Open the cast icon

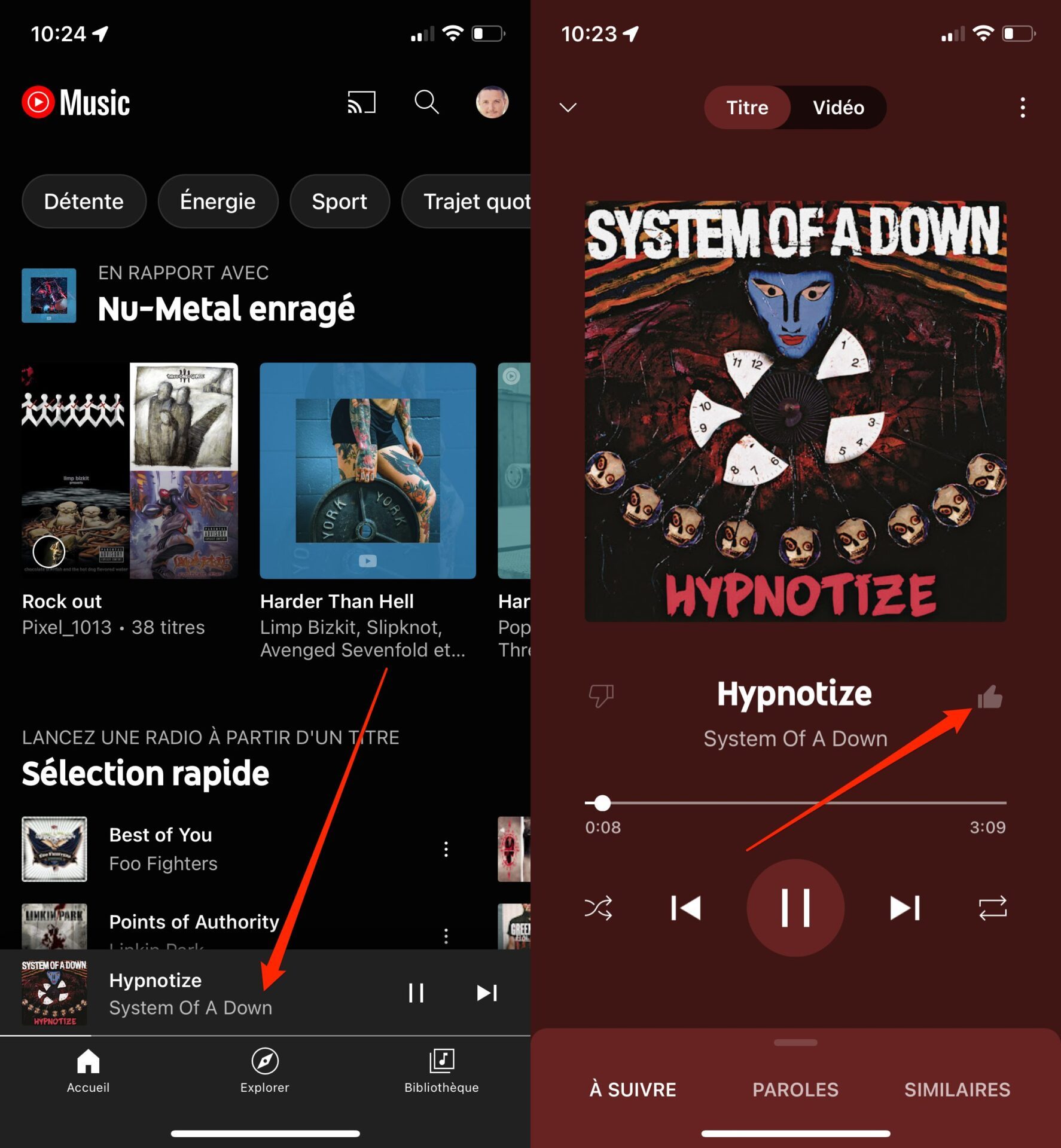(x=361, y=102)
